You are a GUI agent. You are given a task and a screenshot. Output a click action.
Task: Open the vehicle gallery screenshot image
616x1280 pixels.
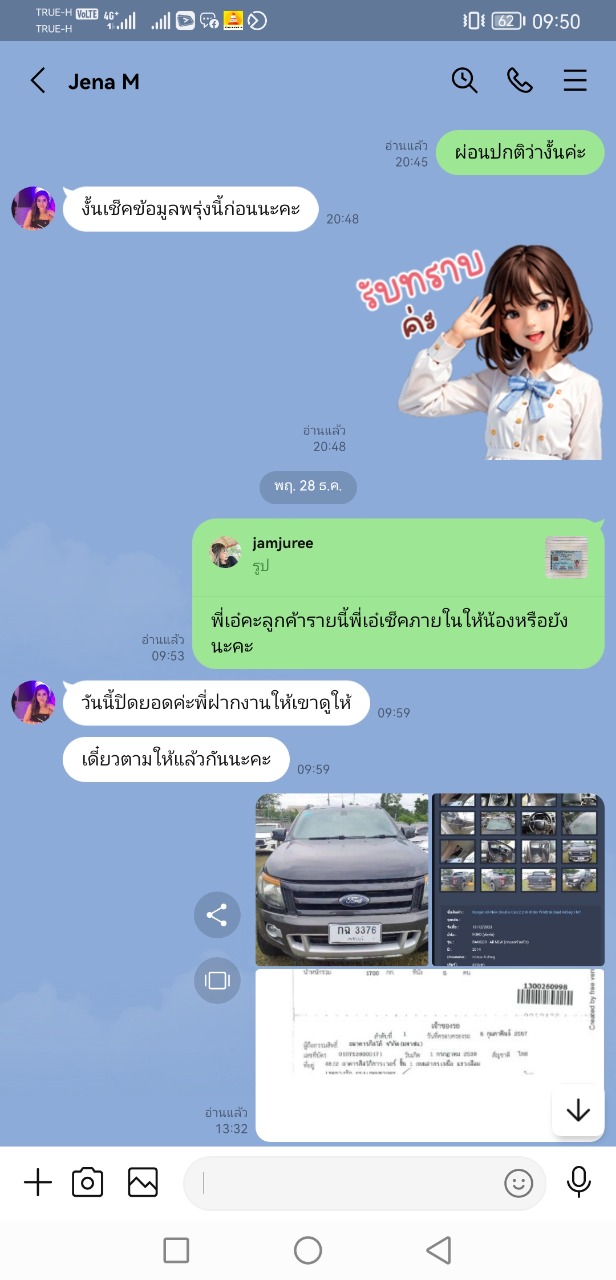pos(518,879)
